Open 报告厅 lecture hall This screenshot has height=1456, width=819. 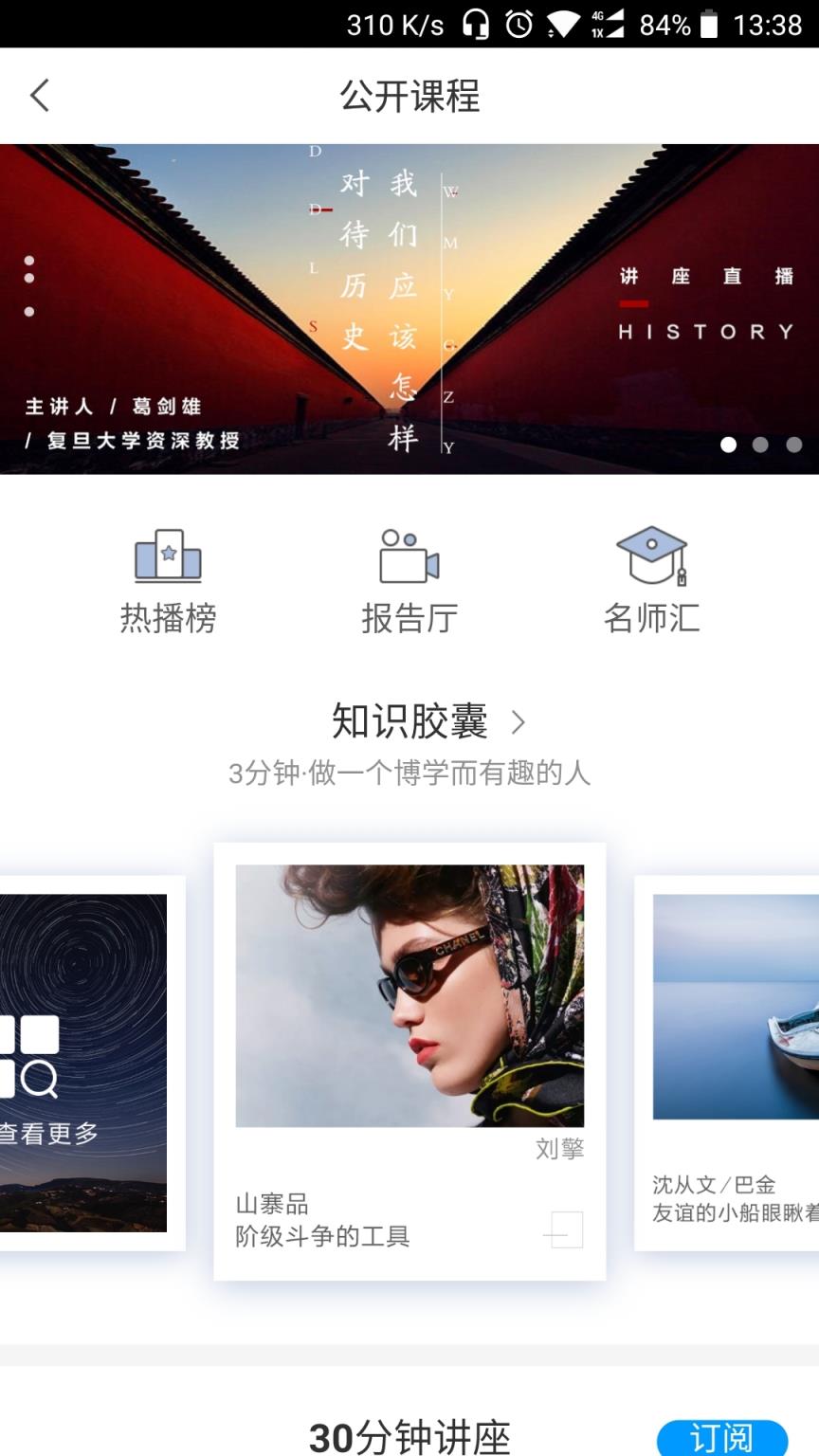coord(409,580)
